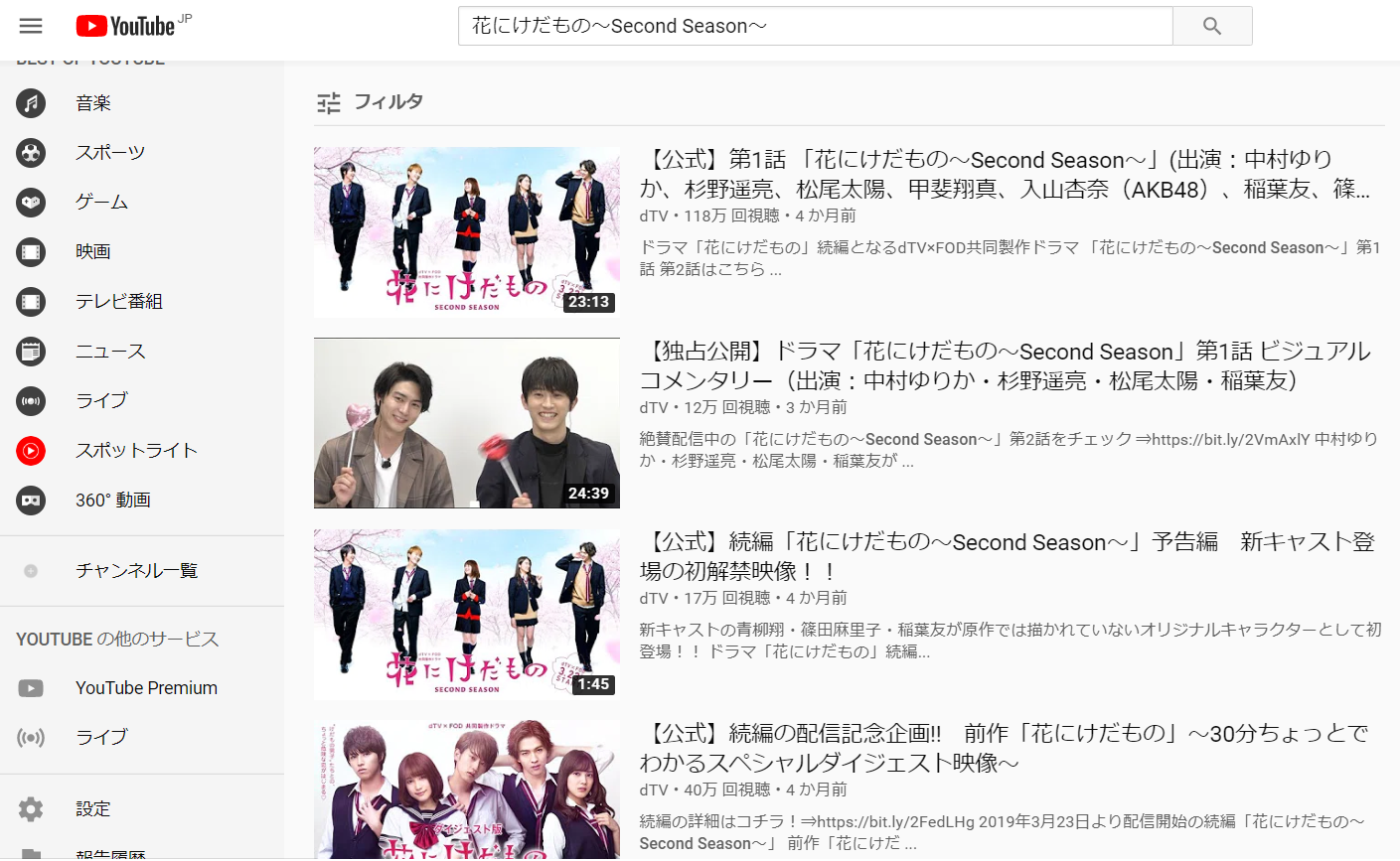Tap the magnifier search button
The width and height of the screenshot is (1400, 861).
tap(1211, 27)
